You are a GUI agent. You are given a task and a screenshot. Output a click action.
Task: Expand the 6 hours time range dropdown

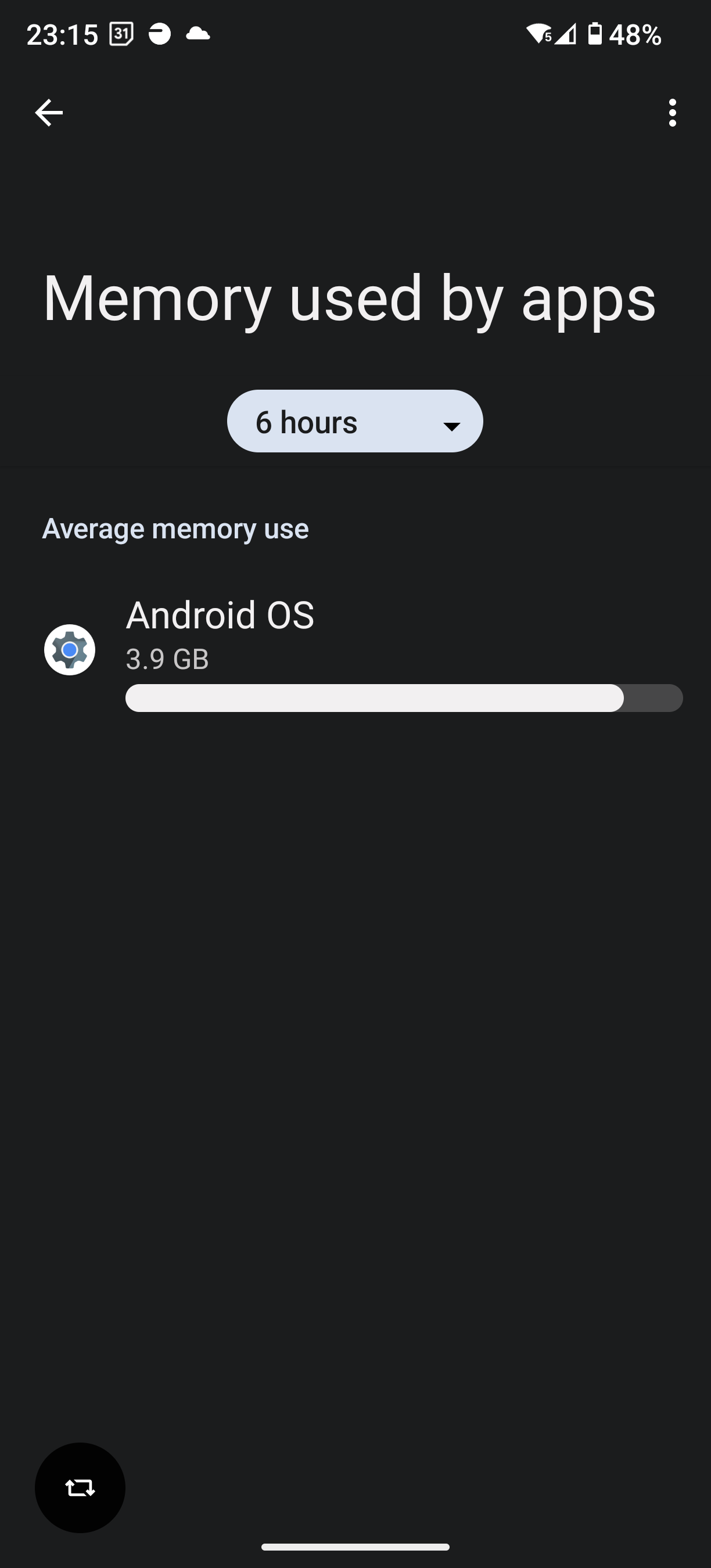click(x=355, y=421)
